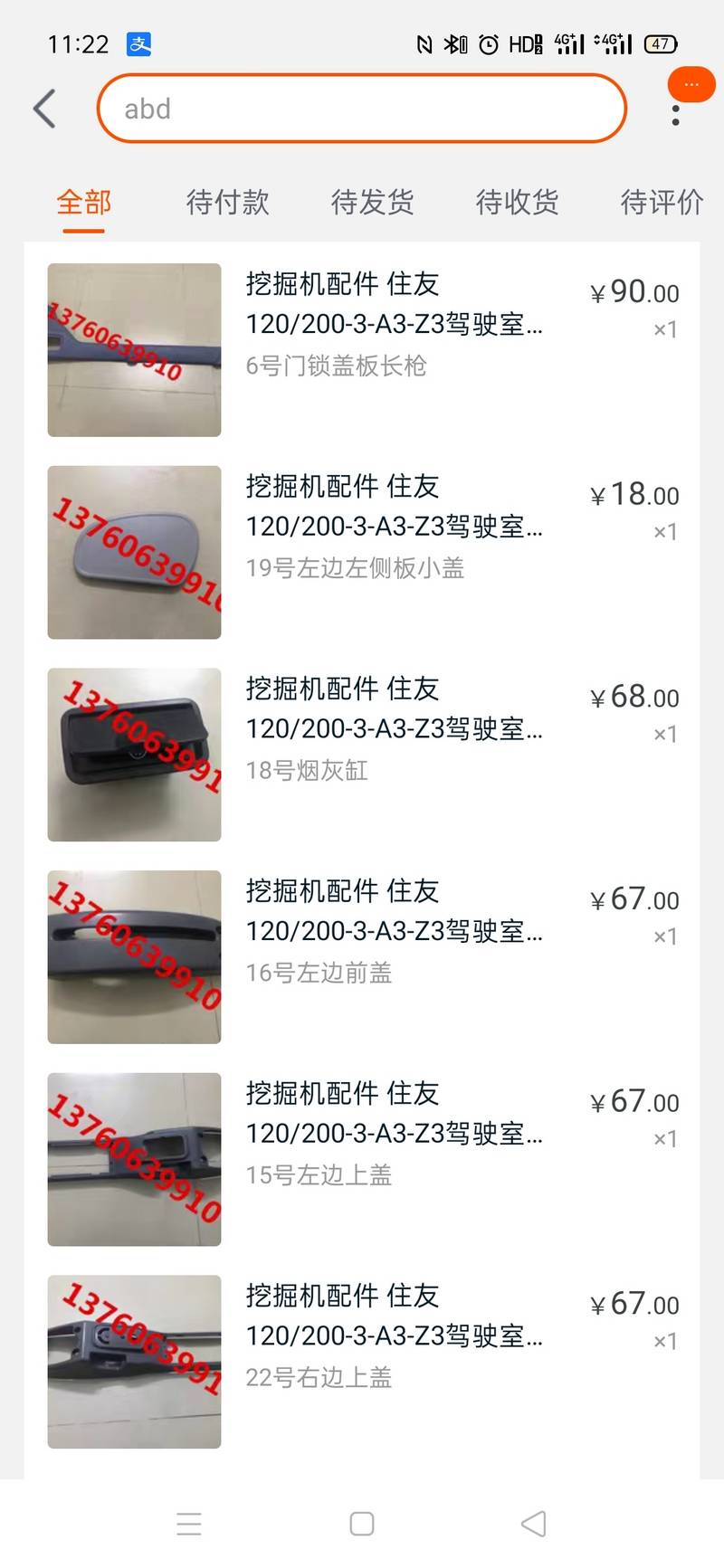Open the order for 19号左边左侧板小盖

coord(362,552)
